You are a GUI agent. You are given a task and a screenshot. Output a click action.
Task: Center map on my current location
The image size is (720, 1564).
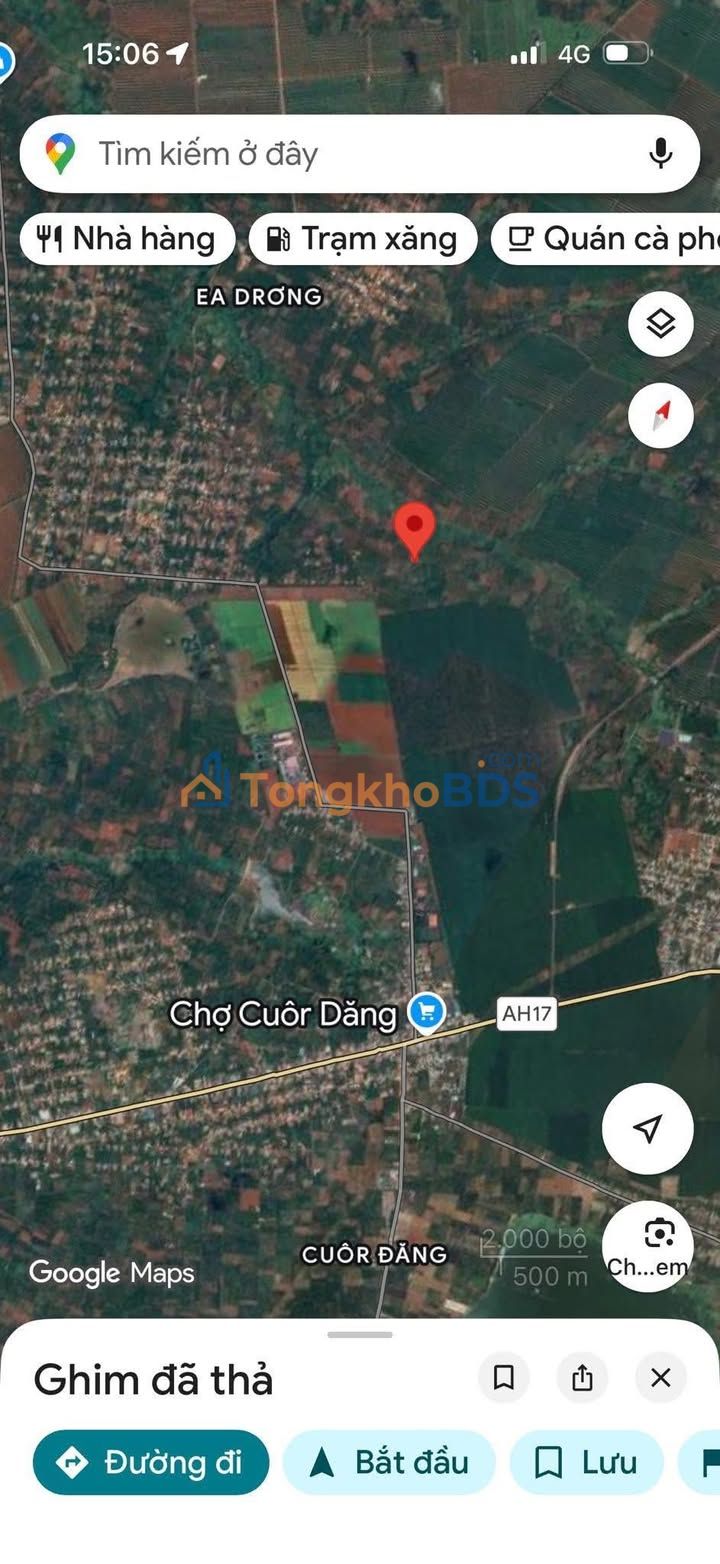(x=647, y=1128)
